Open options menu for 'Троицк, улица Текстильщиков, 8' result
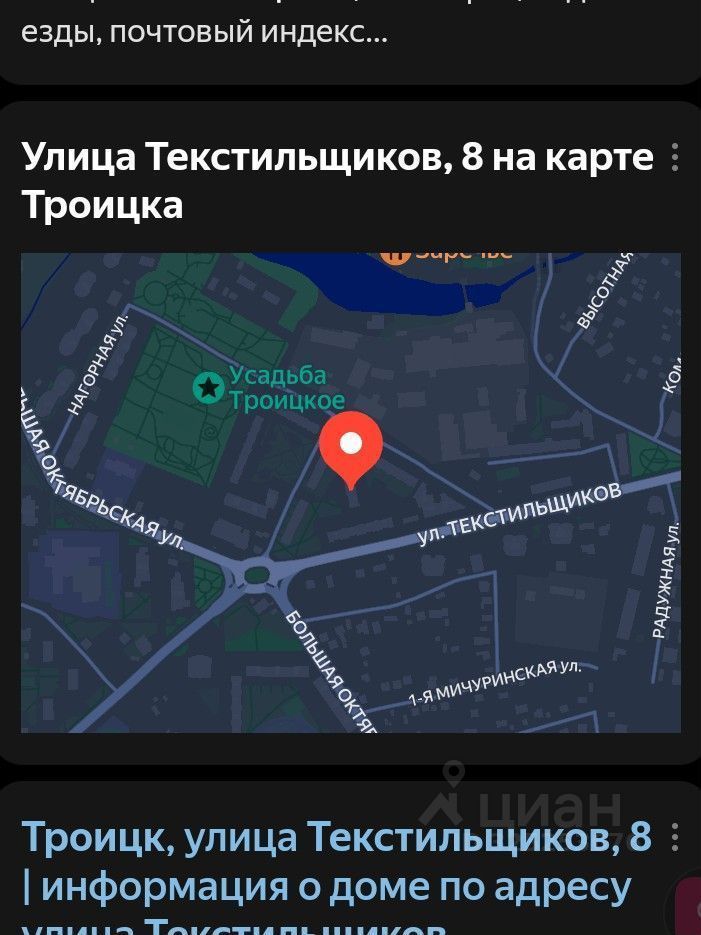701x935 pixels. coord(675,836)
